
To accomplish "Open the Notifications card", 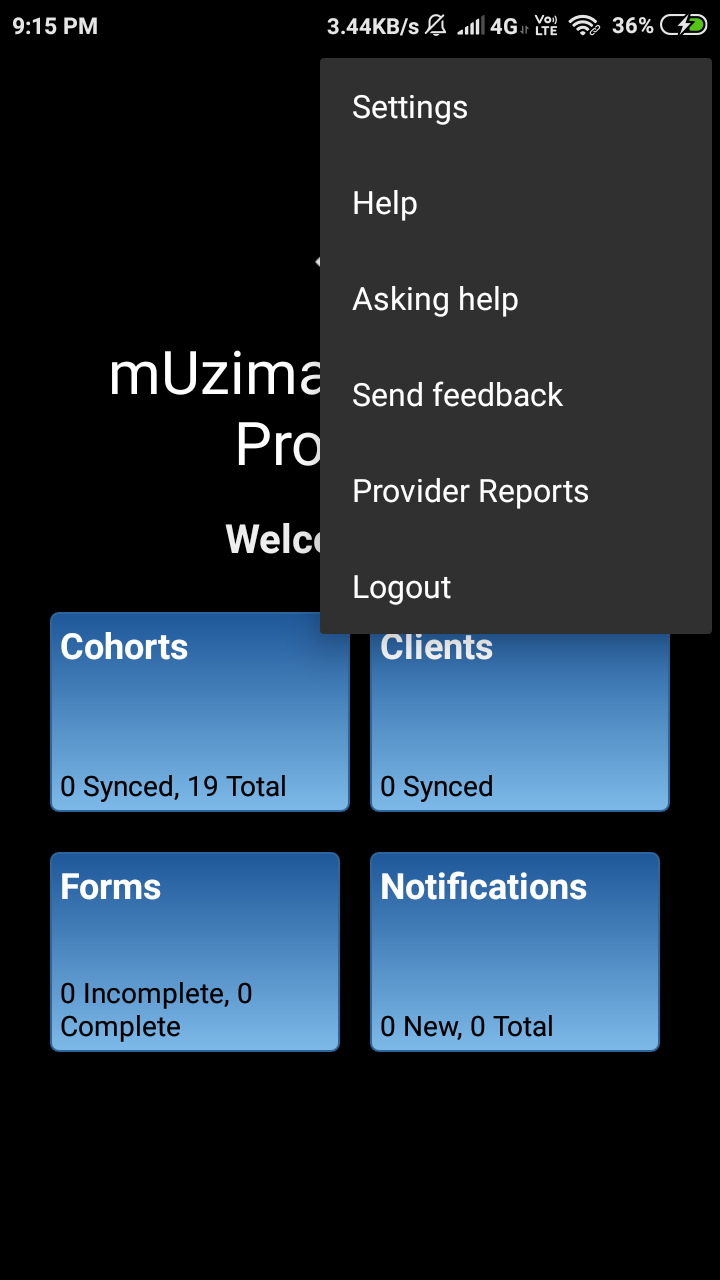I will pyautogui.click(x=515, y=951).
